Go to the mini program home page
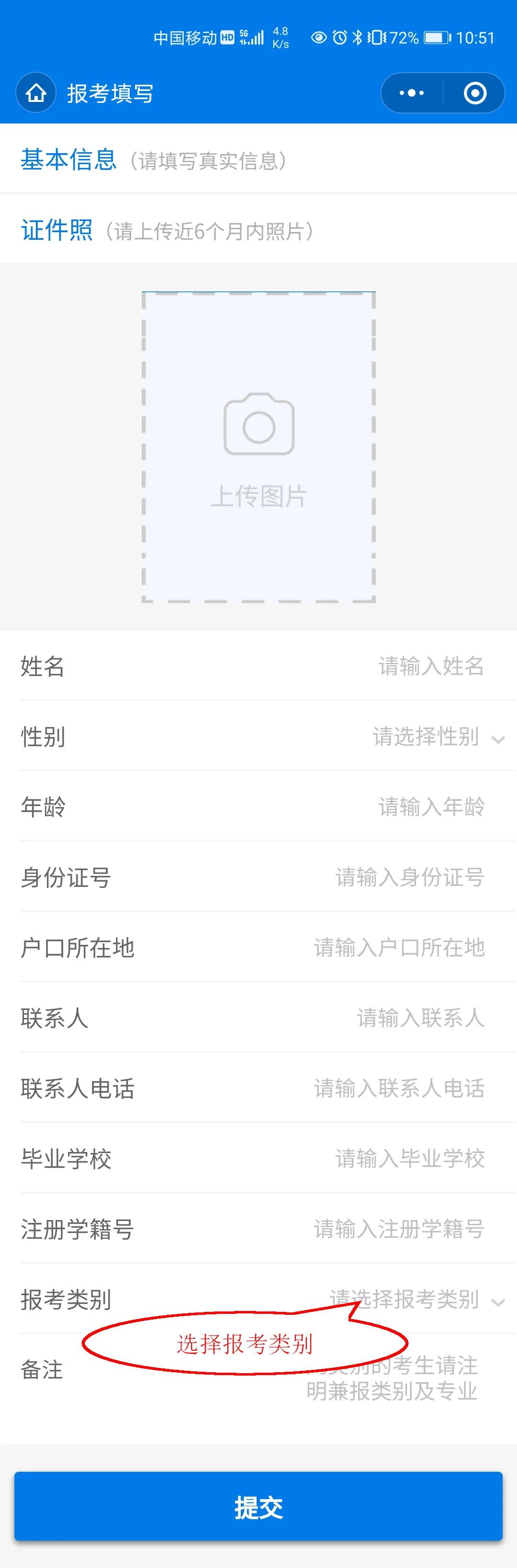 click(x=36, y=93)
